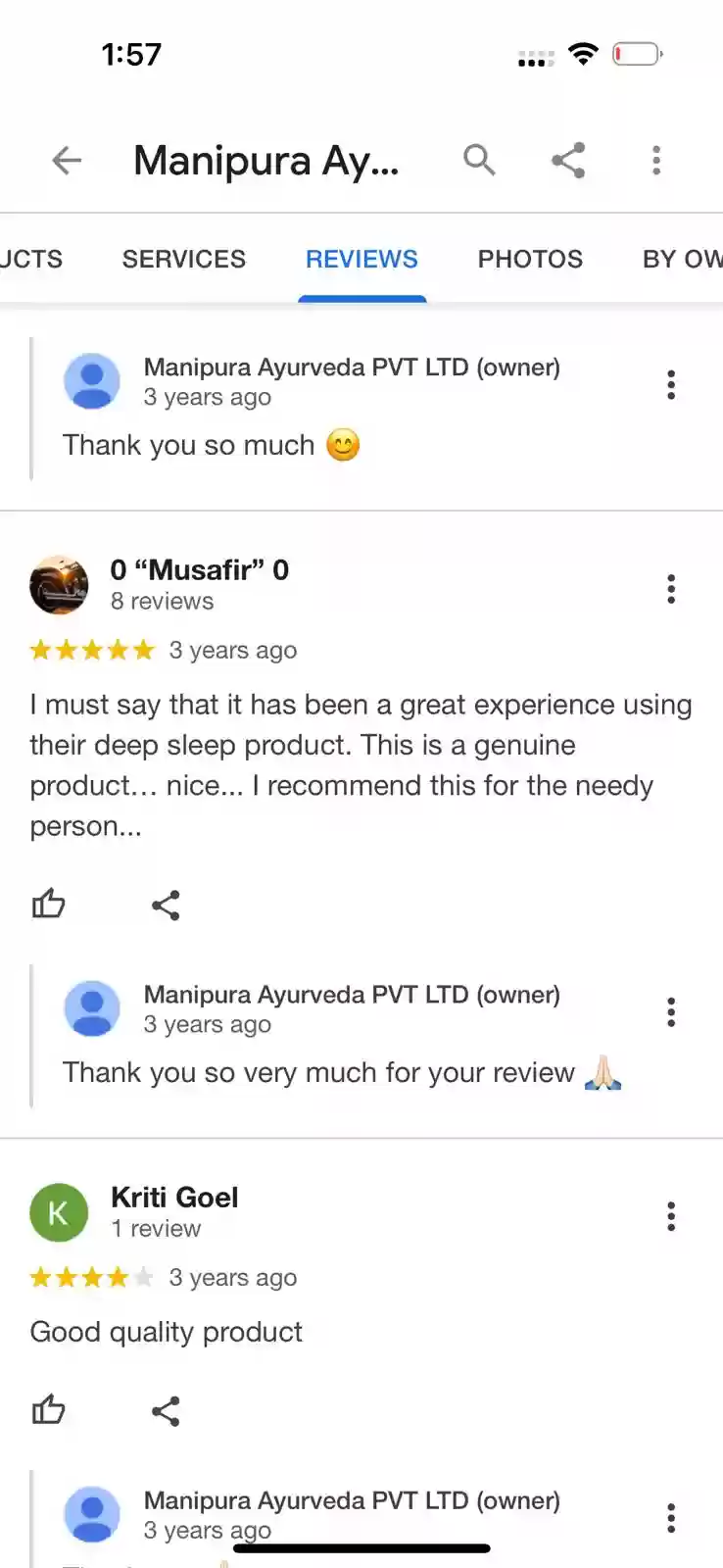Go back using the arrow icon

(67, 160)
